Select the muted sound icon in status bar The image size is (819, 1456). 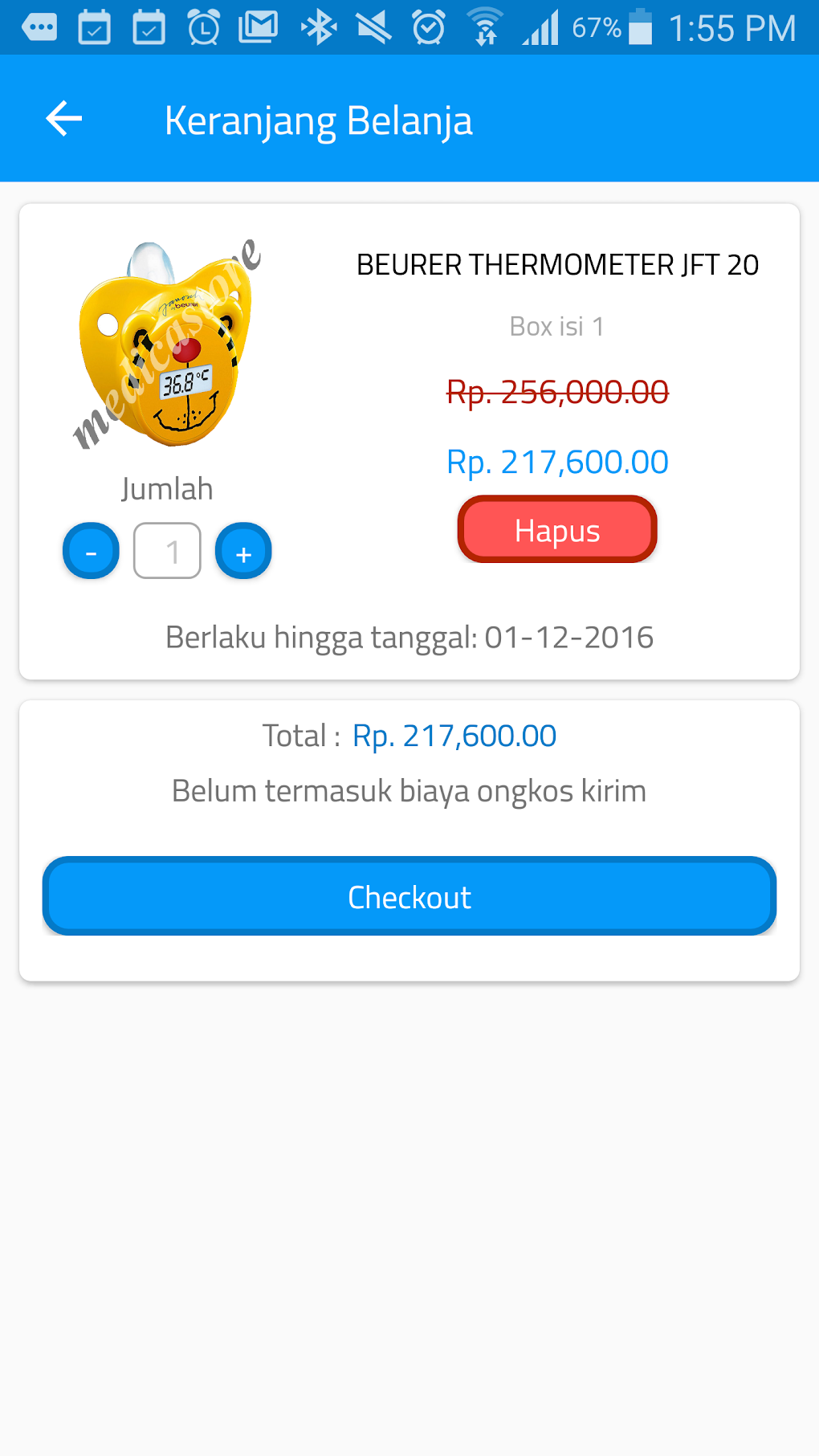(x=373, y=27)
